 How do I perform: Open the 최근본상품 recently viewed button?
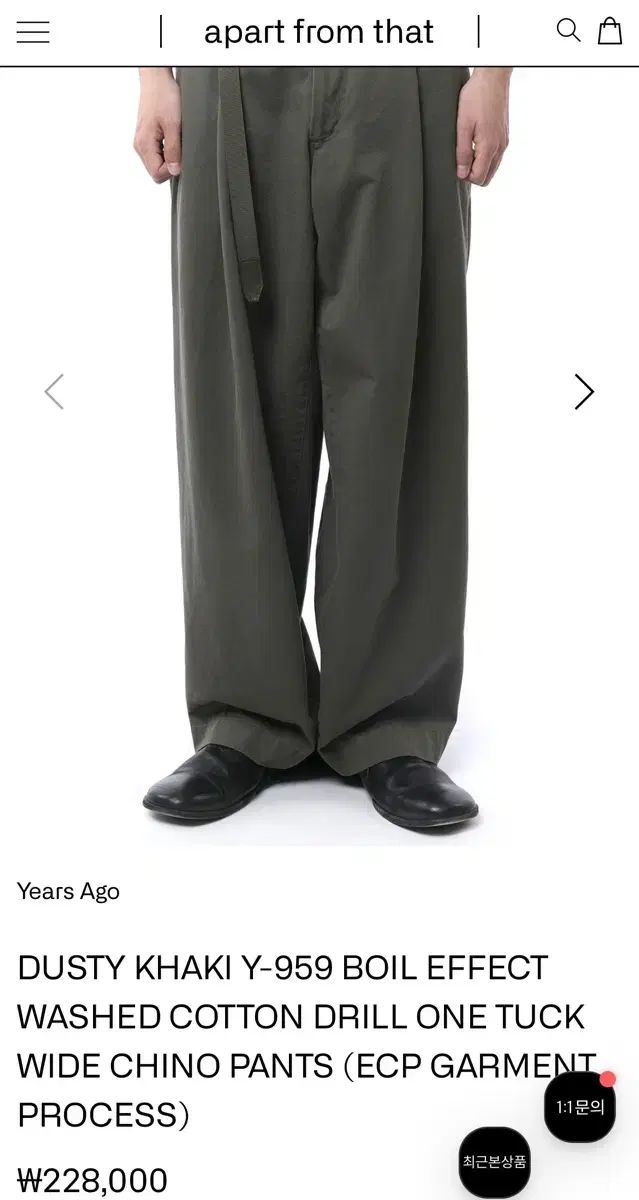click(494, 1162)
